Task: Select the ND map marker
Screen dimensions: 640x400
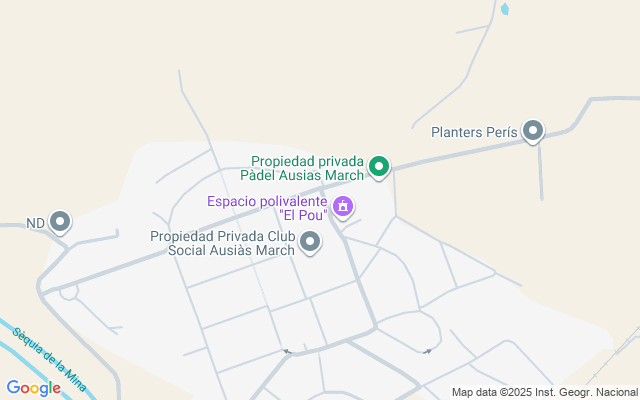Action: 60,221
